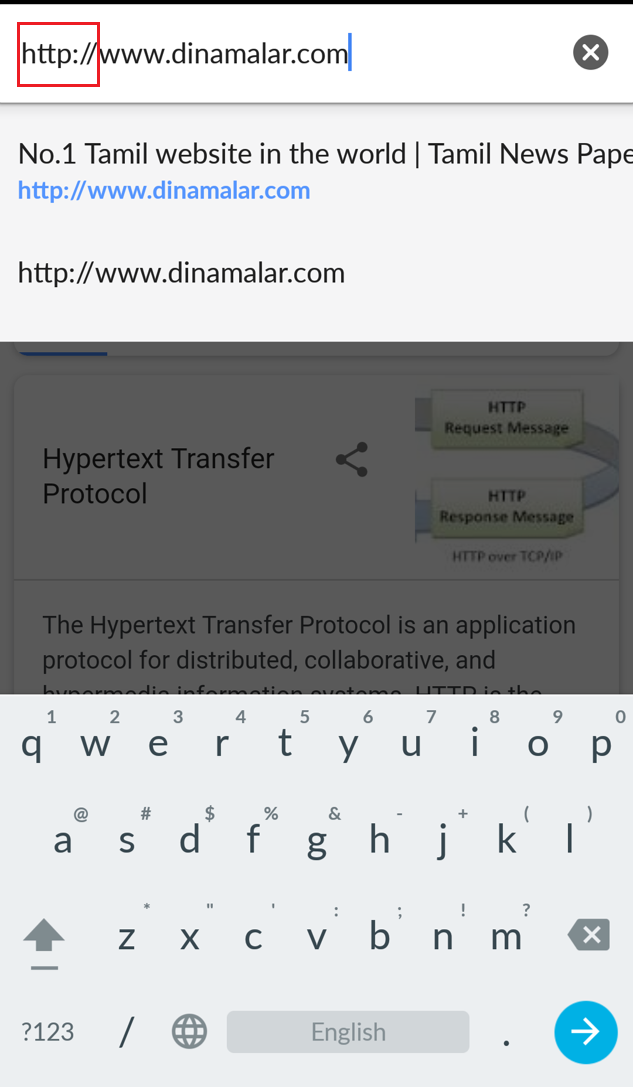
Task: Switch to the ?123 symbols keyboard
Action: tap(48, 1032)
